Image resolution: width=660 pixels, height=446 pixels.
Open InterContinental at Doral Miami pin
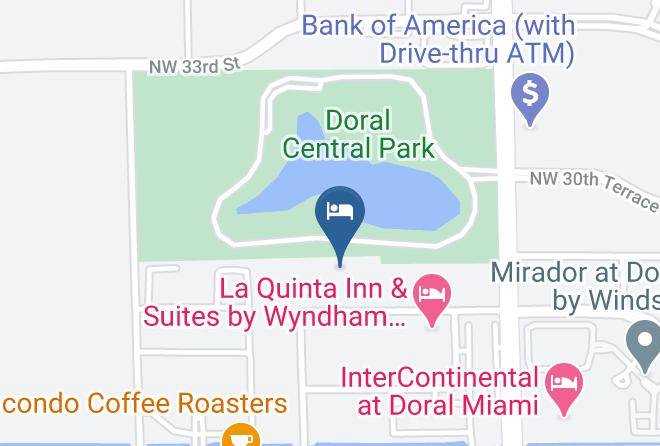point(564,390)
